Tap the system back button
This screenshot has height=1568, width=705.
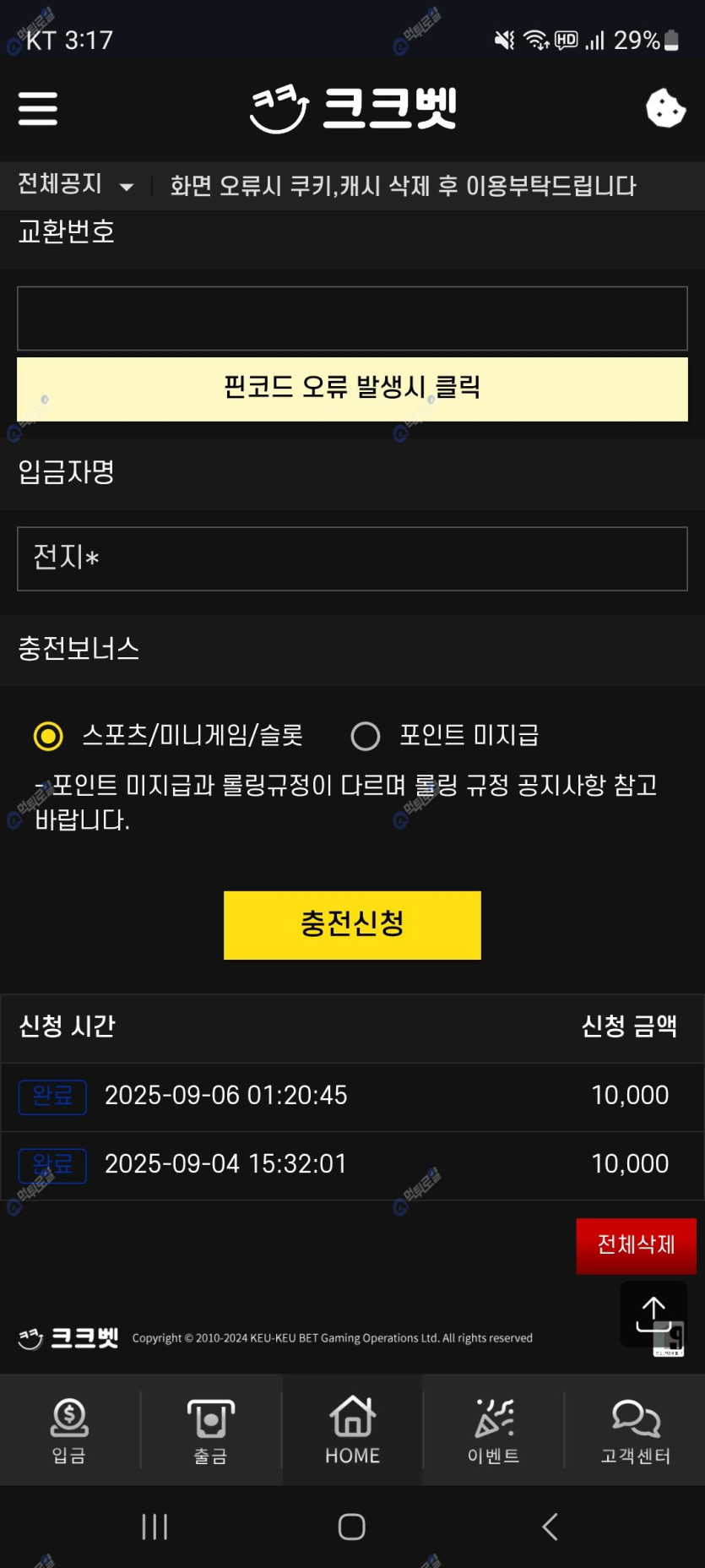pos(550,1527)
